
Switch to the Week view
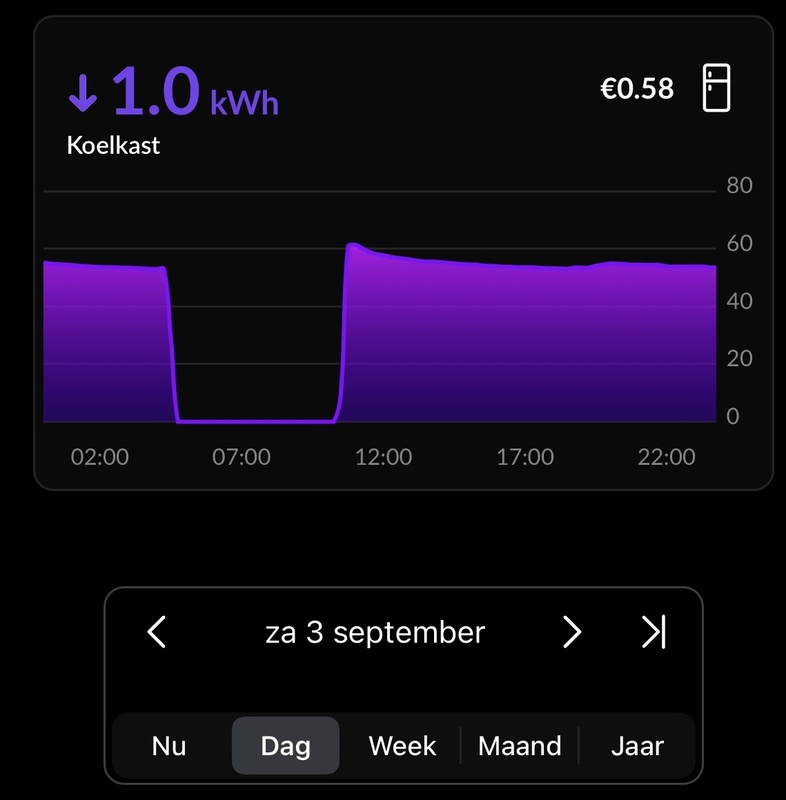402,746
